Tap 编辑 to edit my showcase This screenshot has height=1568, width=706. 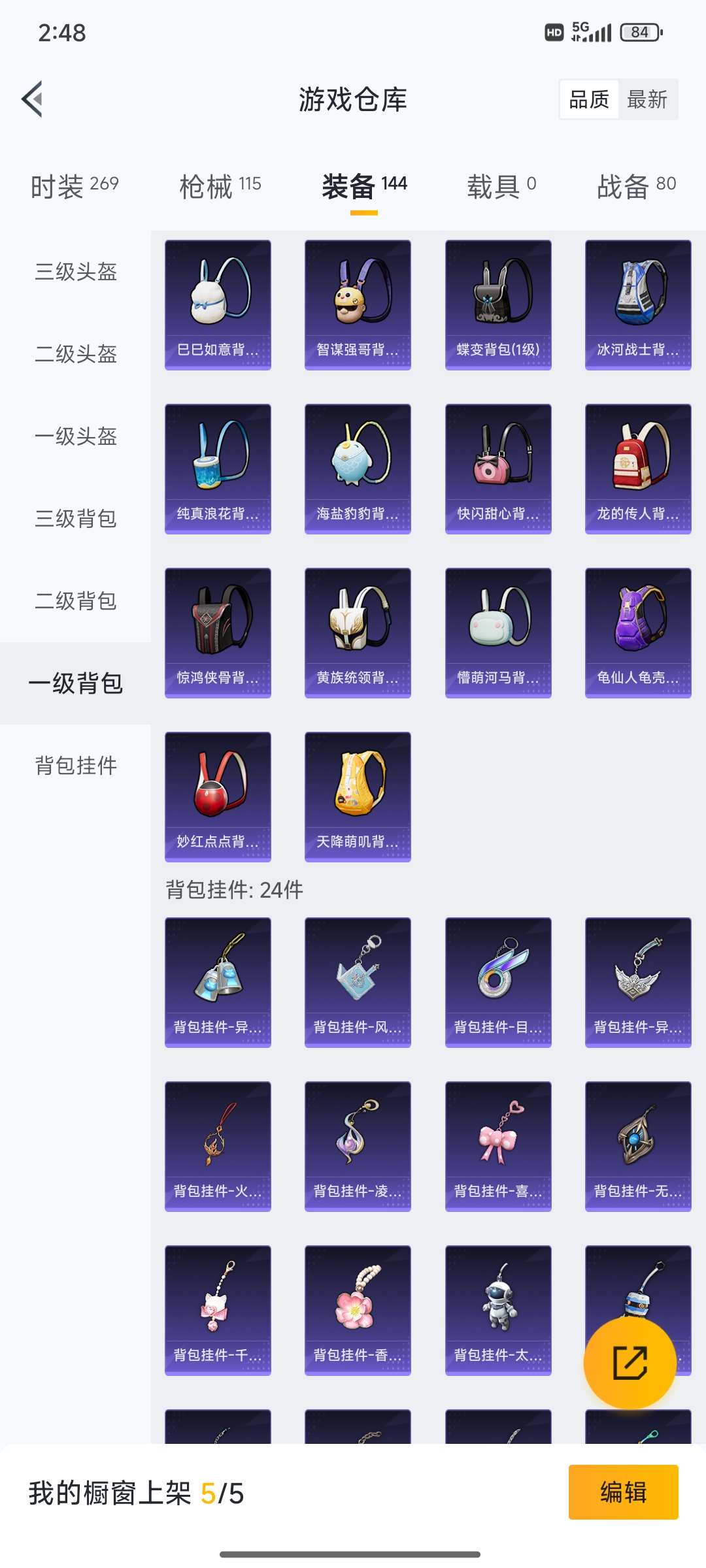point(623,1492)
